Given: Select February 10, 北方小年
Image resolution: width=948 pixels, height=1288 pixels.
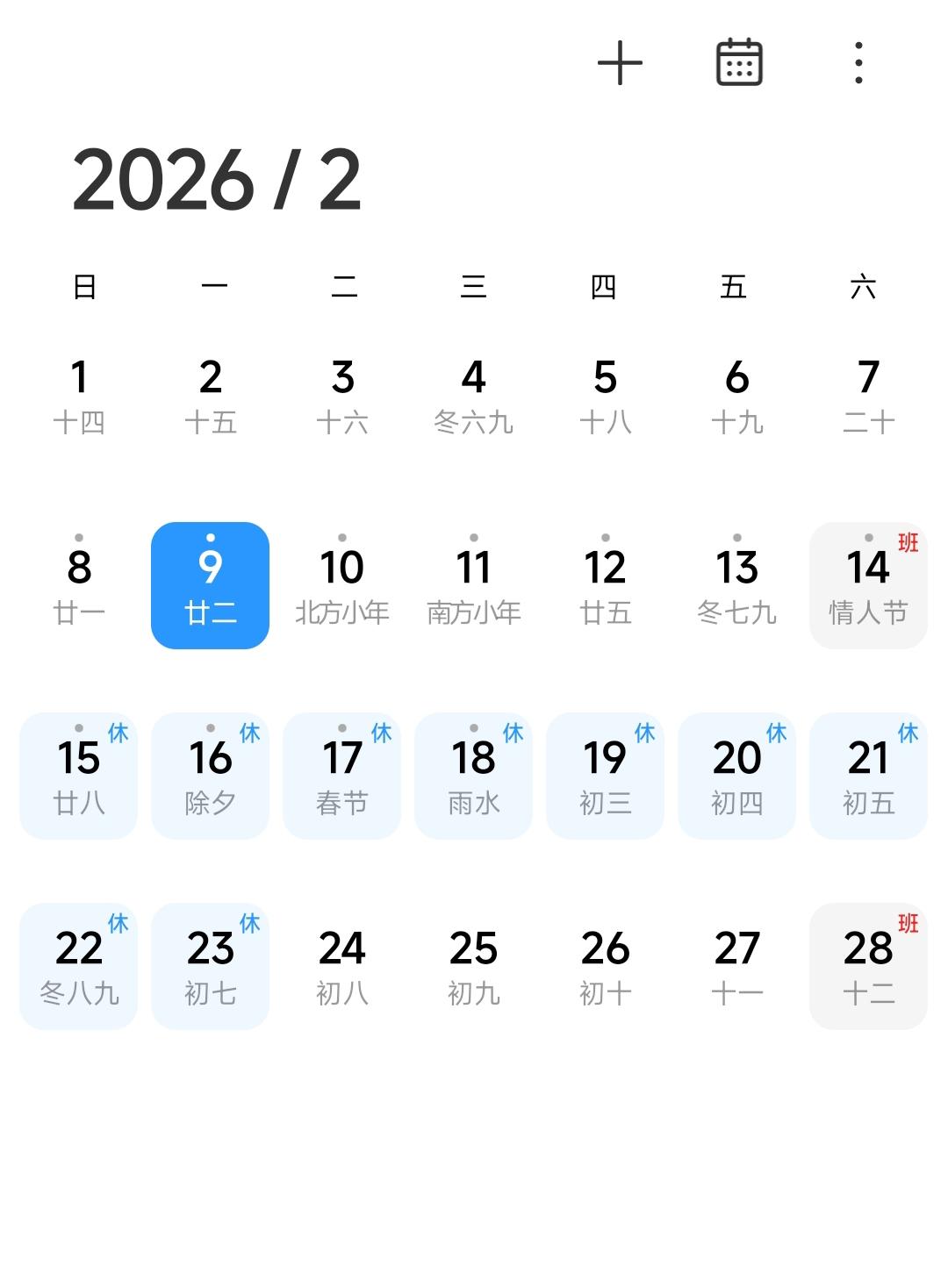Looking at the screenshot, I should tap(341, 583).
